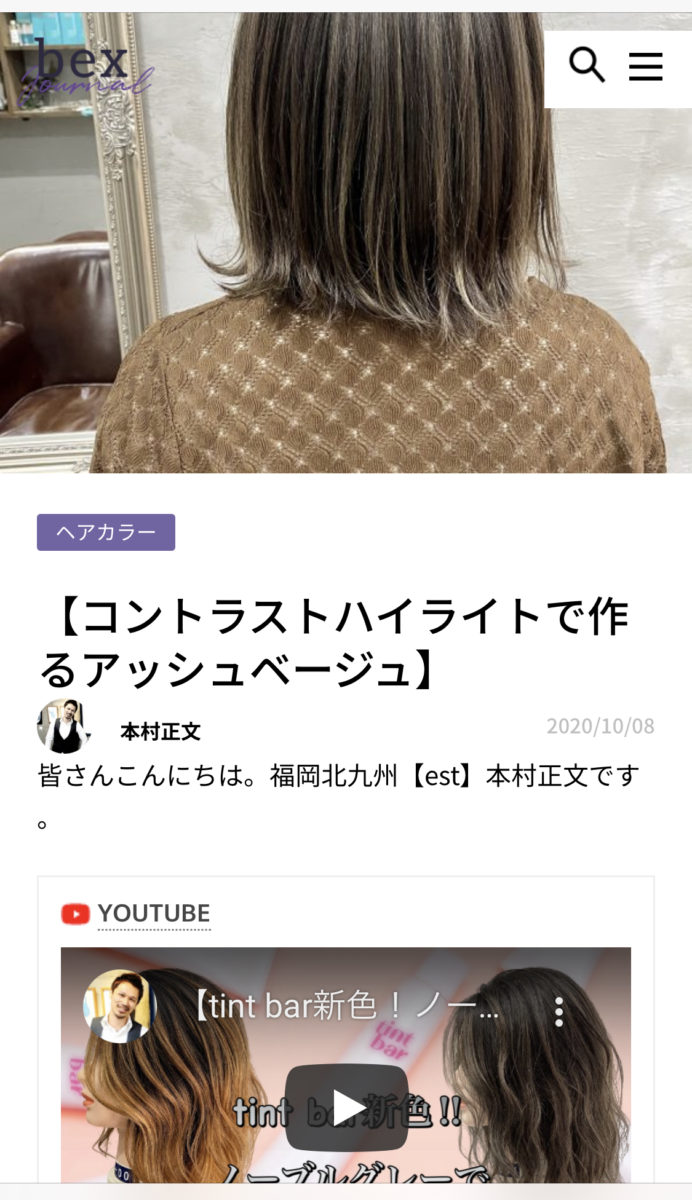
Task: Open the search magnifier icon
Action: [x=587, y=65]
